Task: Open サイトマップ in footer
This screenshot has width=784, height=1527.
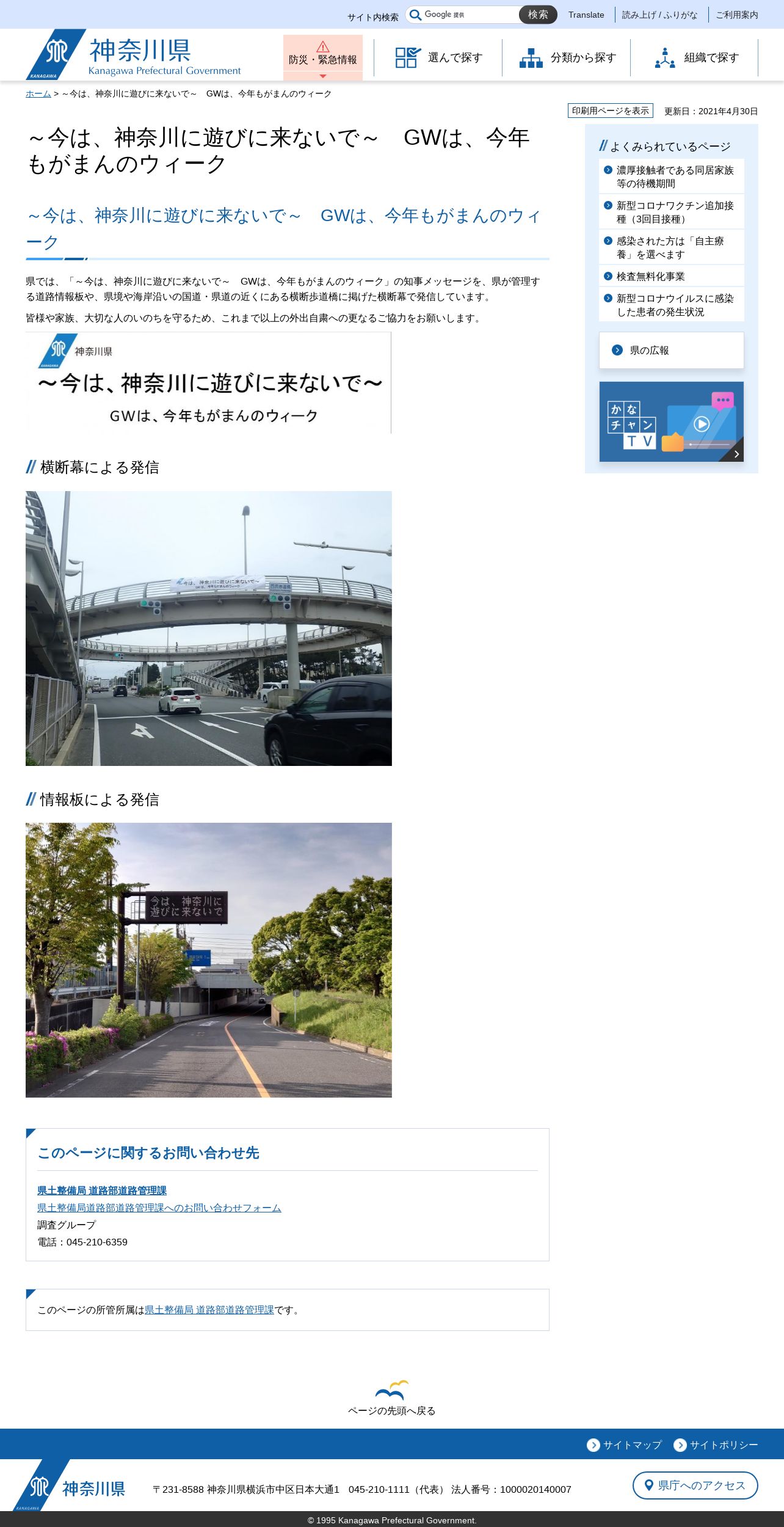Action: click(x=625, y=1445)
